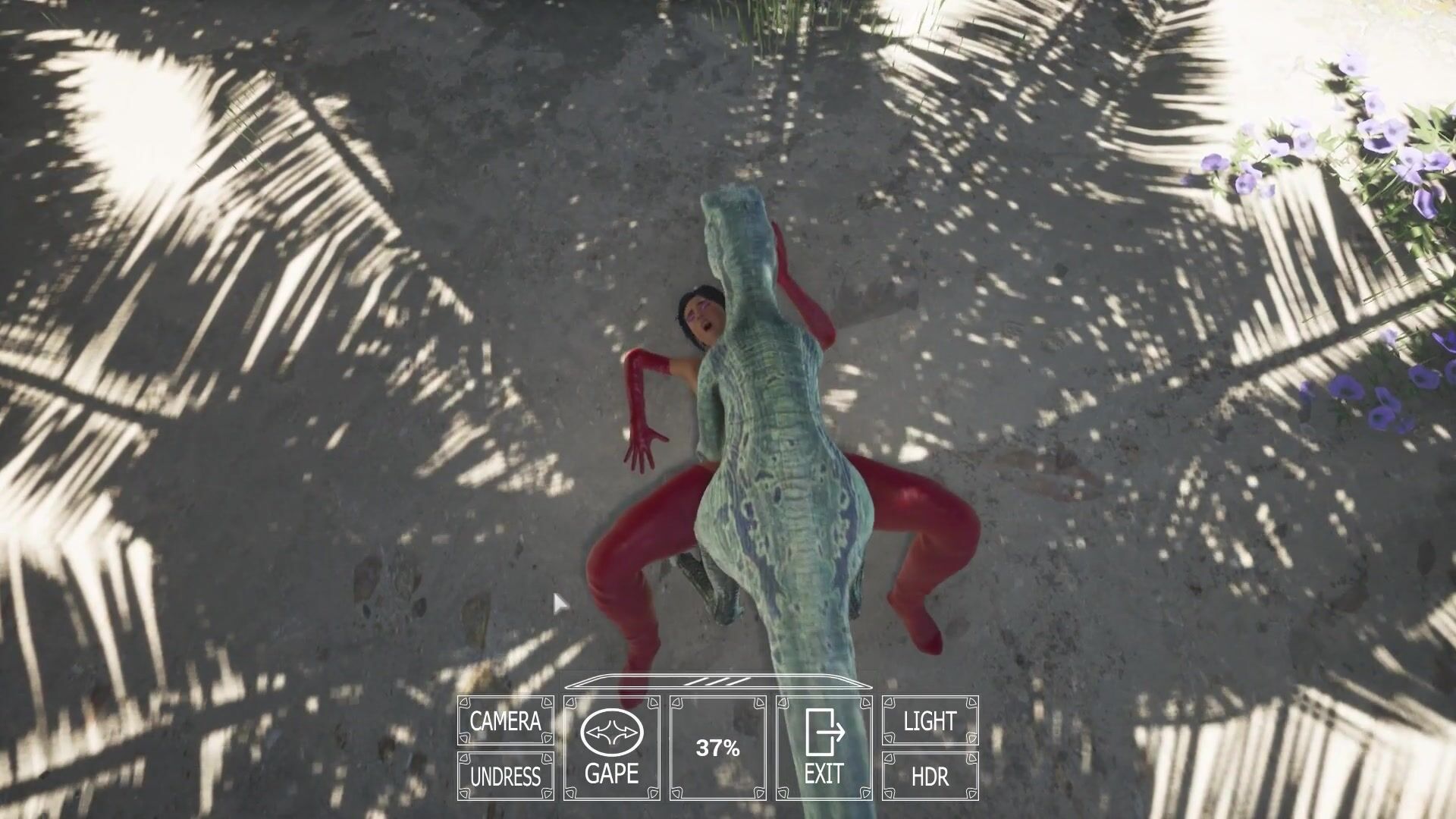Image resolution: width=1456 pixels, height=819 pixels.
Task: Toggle the HDR setting
Action: point(930,776)
